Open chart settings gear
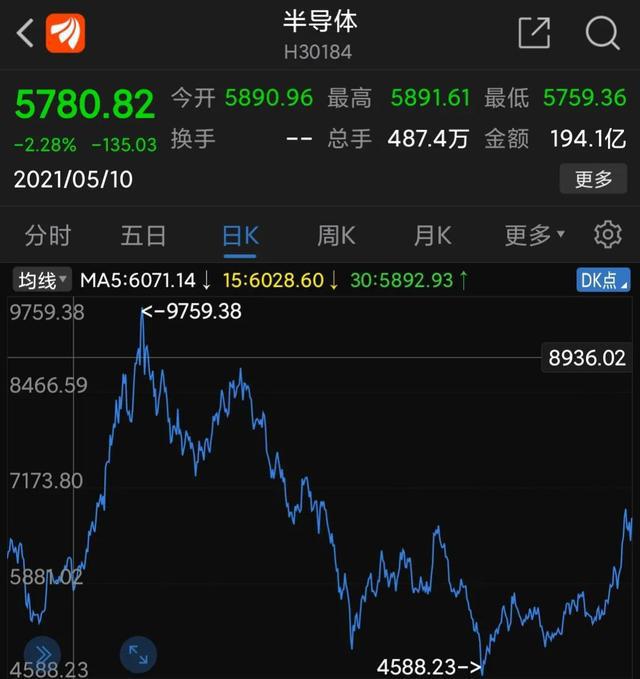The width and height of the screenshot is (640, 679). (607, 235)
